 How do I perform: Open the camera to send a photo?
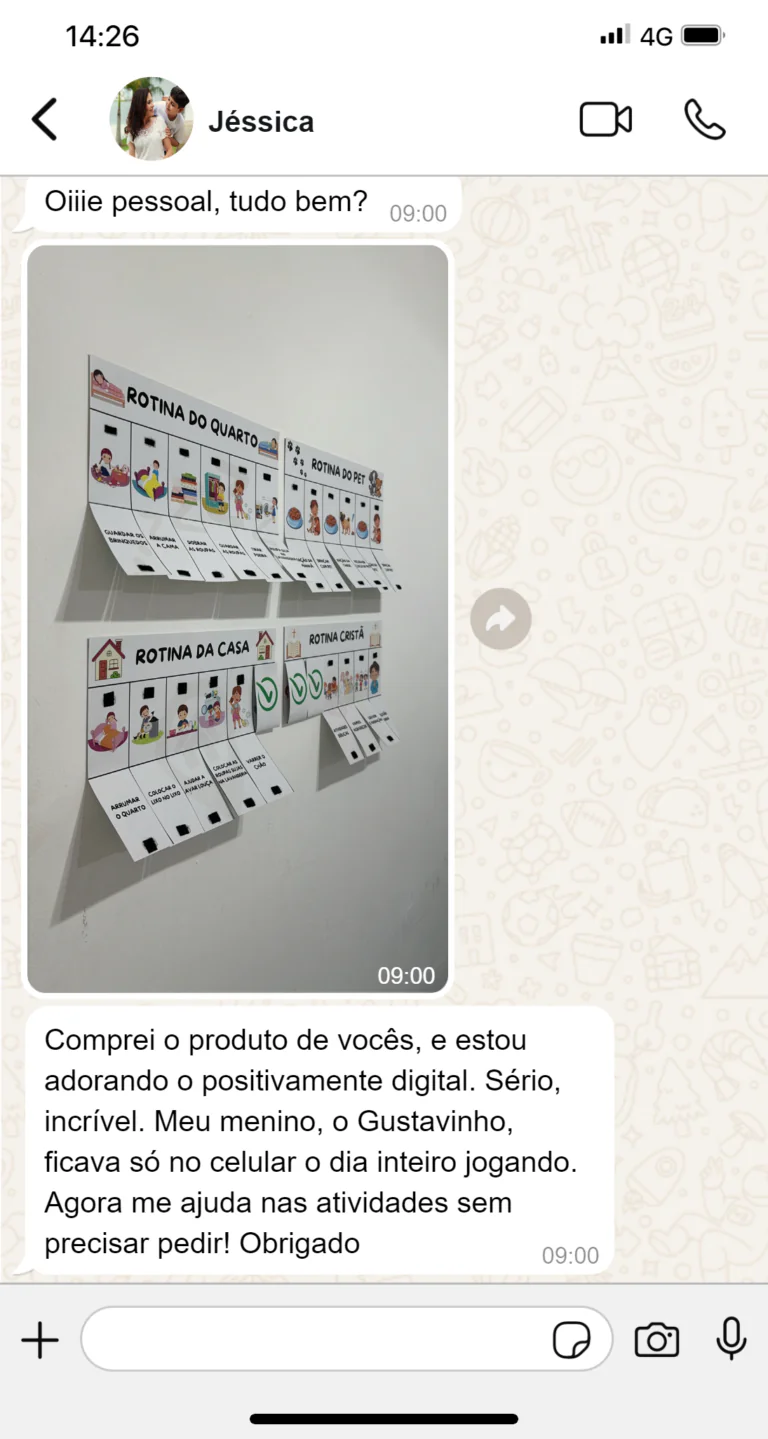click(x=657, y=1340)
